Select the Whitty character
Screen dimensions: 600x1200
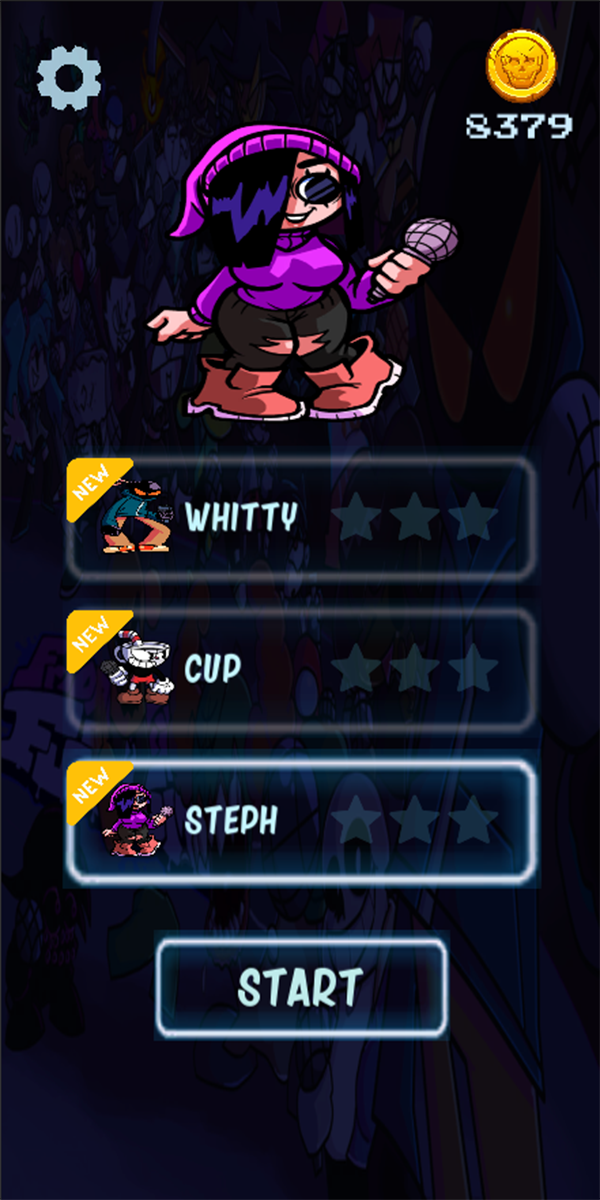pos(300,517)
